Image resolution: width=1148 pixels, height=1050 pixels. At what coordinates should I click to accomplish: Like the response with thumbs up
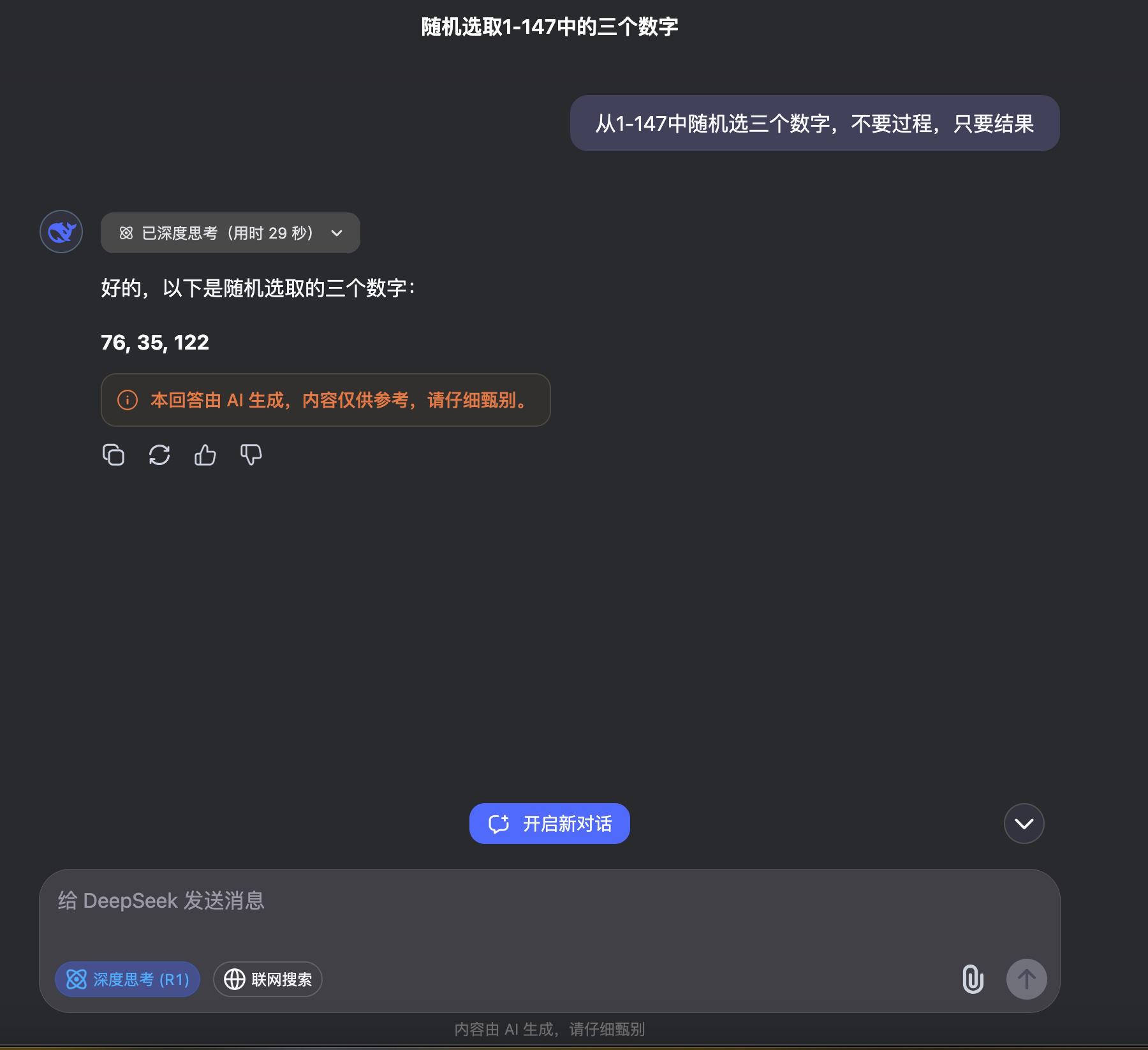[x=205, y=455]
